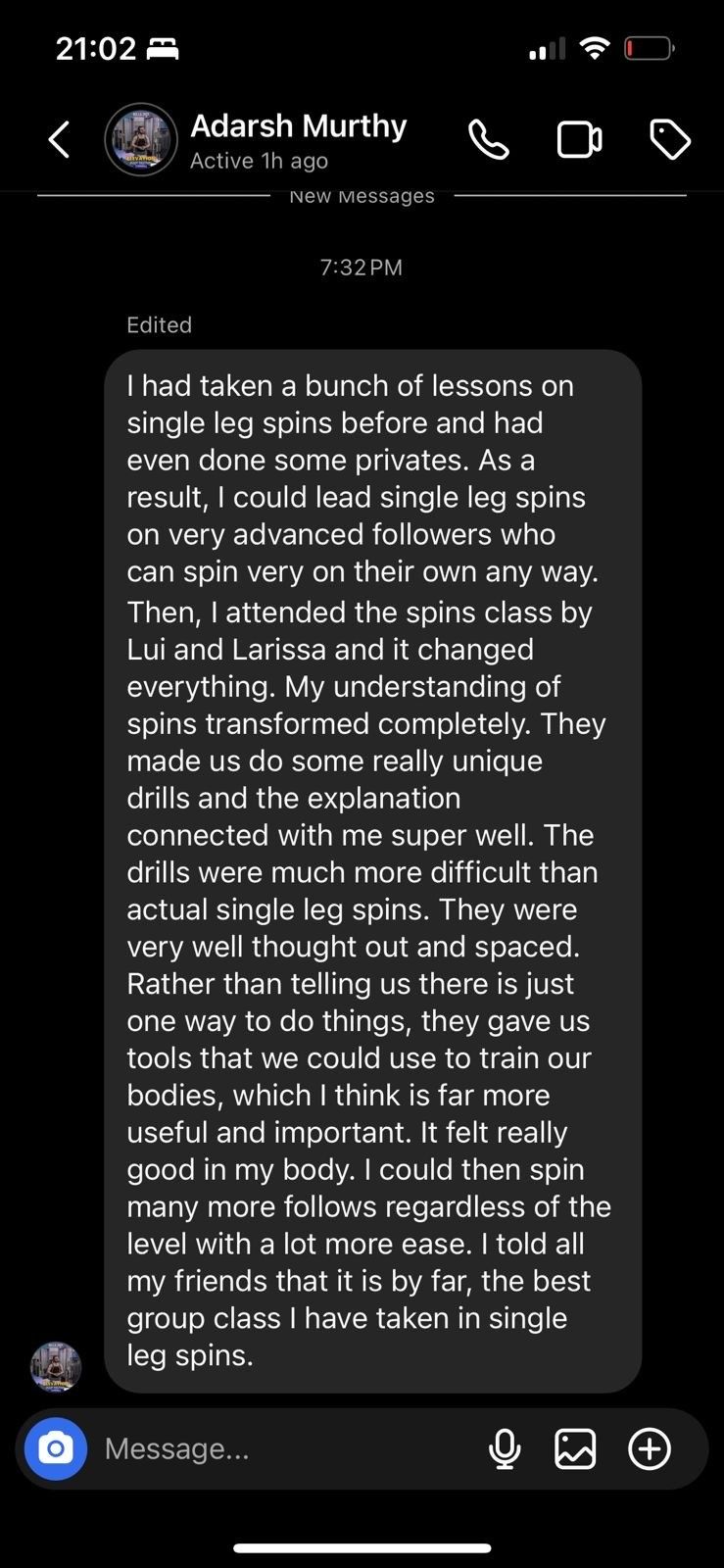Tap the sender's avatar beside the message
The width and height of the screenshot is (724, 1568).
click(56, 1366)
